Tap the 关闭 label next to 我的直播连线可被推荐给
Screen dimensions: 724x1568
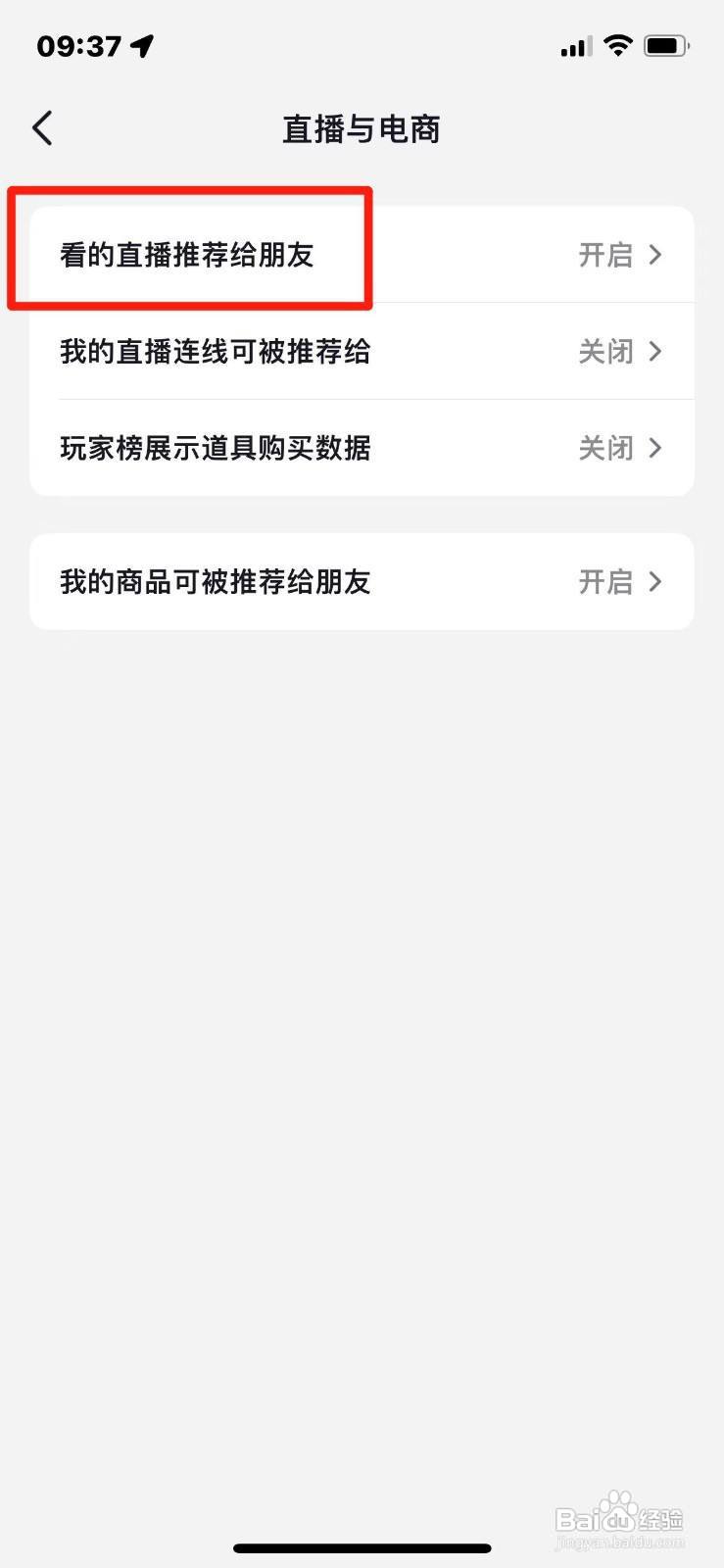tap(605, 351)
